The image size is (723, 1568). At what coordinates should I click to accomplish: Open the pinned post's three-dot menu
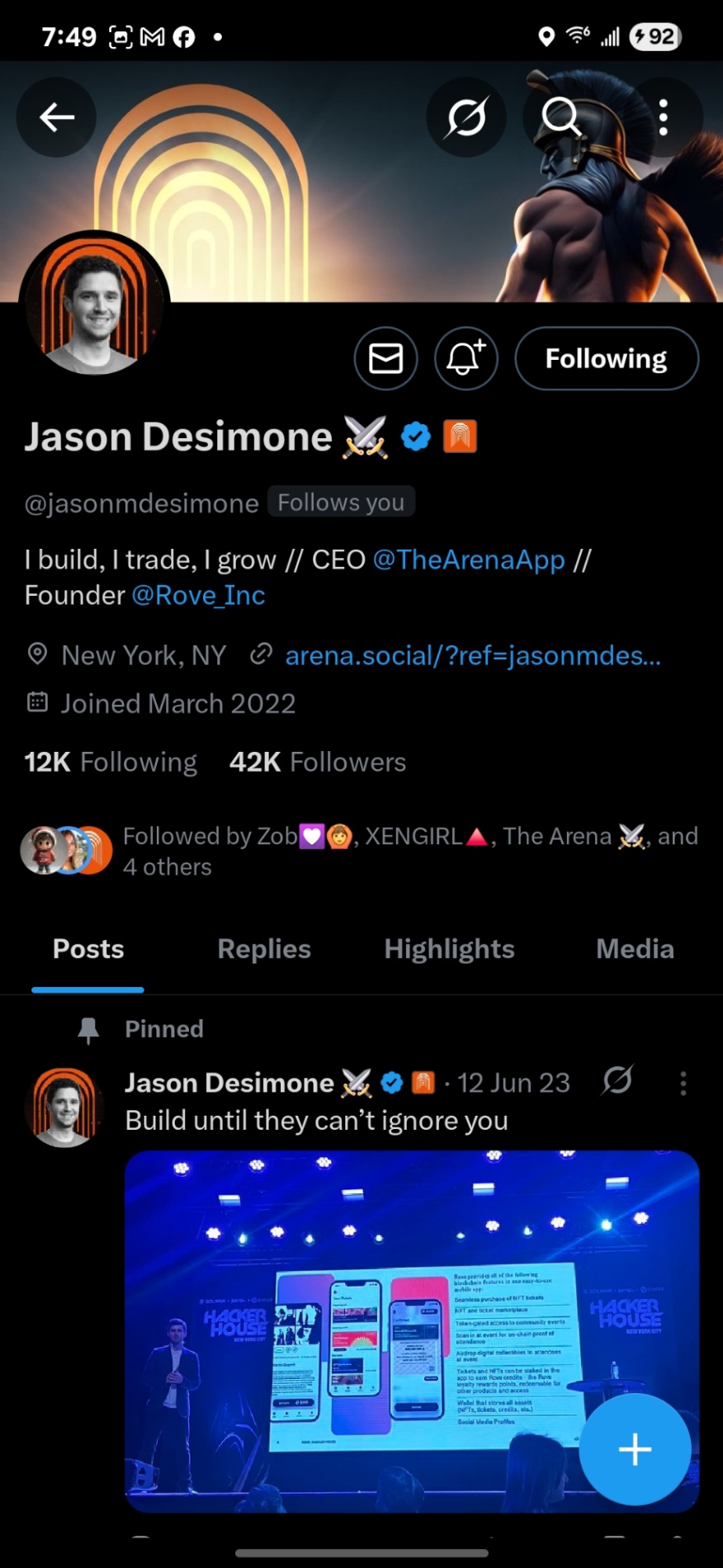pos(683,1083)
